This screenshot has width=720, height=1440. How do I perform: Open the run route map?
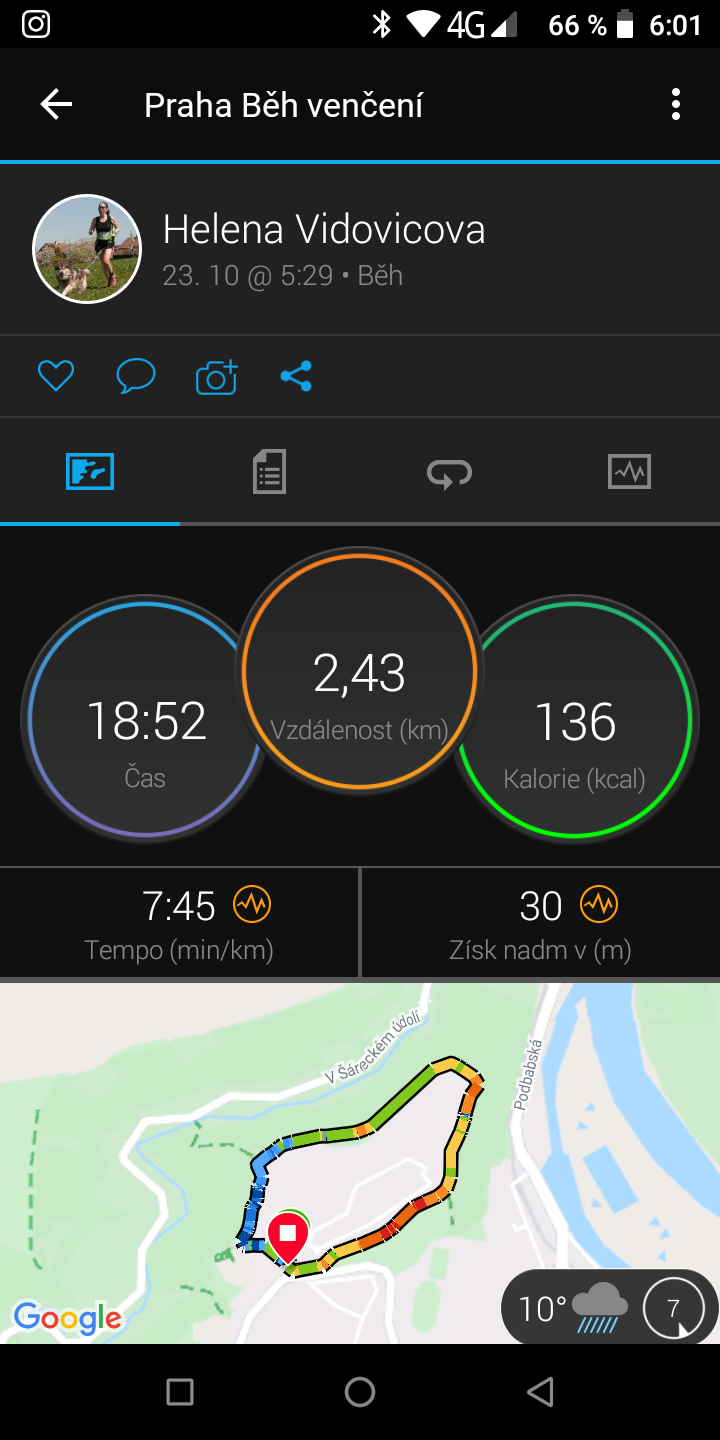pos(360,1163)
